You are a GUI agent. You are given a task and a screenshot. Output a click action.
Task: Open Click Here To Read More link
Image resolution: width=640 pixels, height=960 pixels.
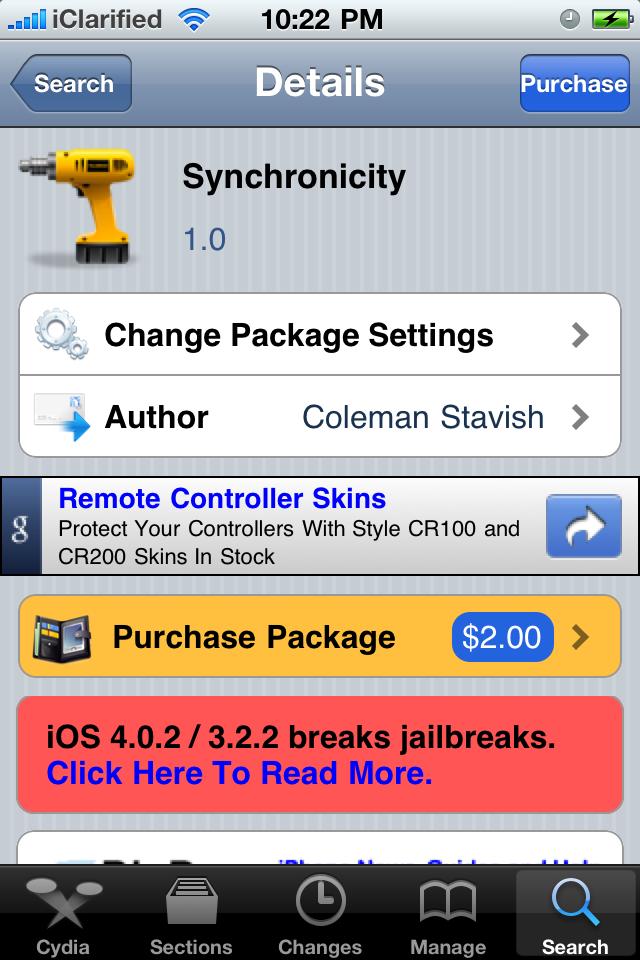239,773
